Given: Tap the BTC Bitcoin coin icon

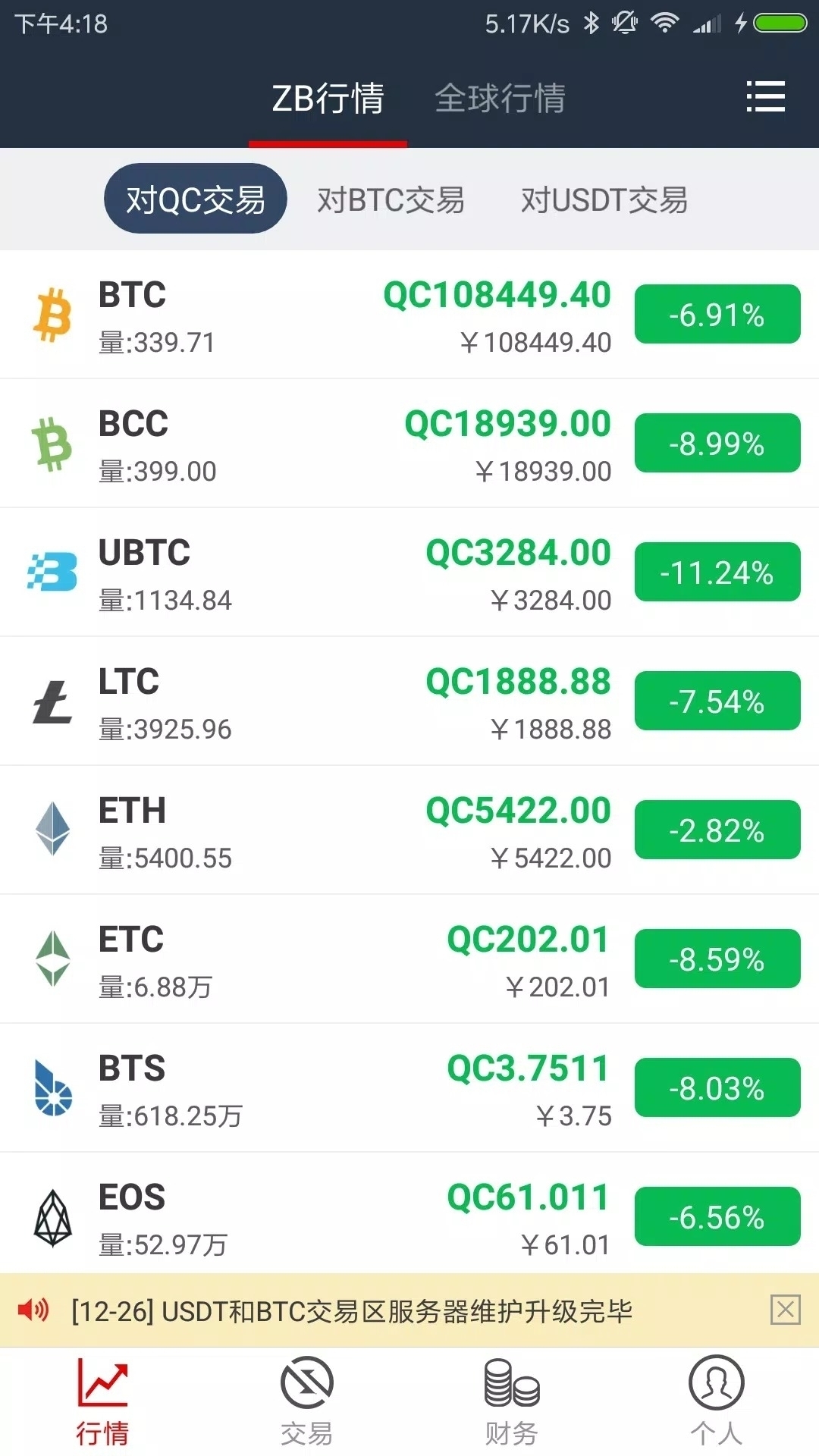Looking at the screenshot, I should pos(53,315).
